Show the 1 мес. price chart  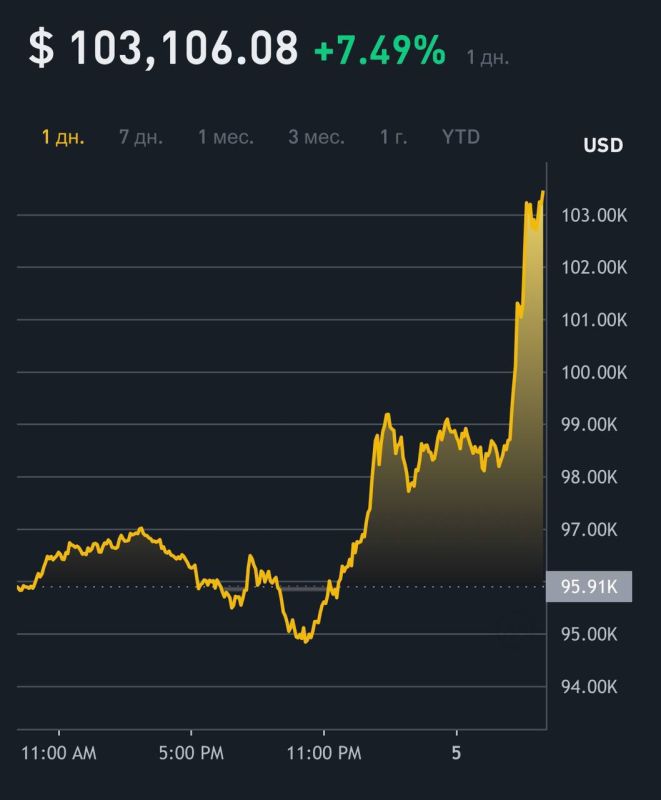226,137
